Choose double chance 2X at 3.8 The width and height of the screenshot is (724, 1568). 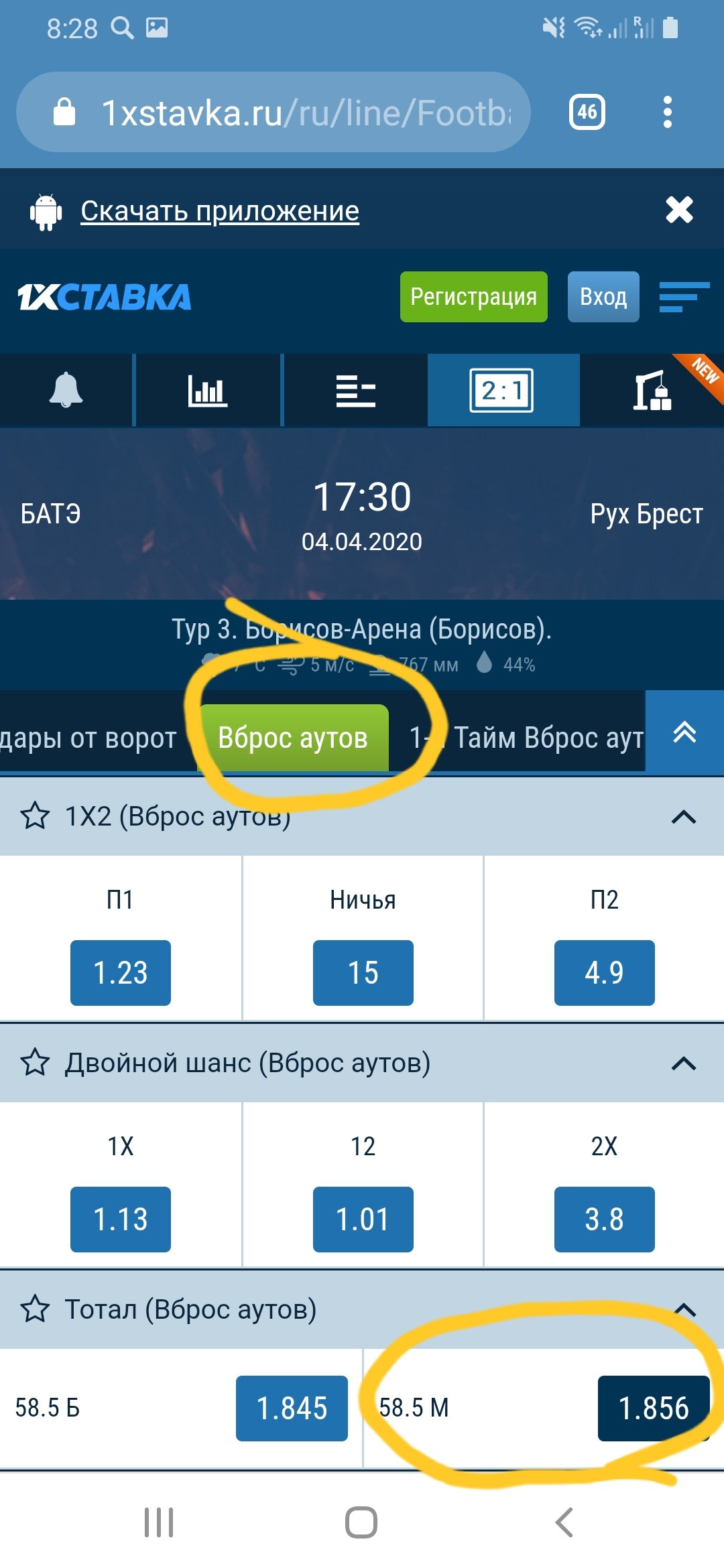(x=604, y=1219)
